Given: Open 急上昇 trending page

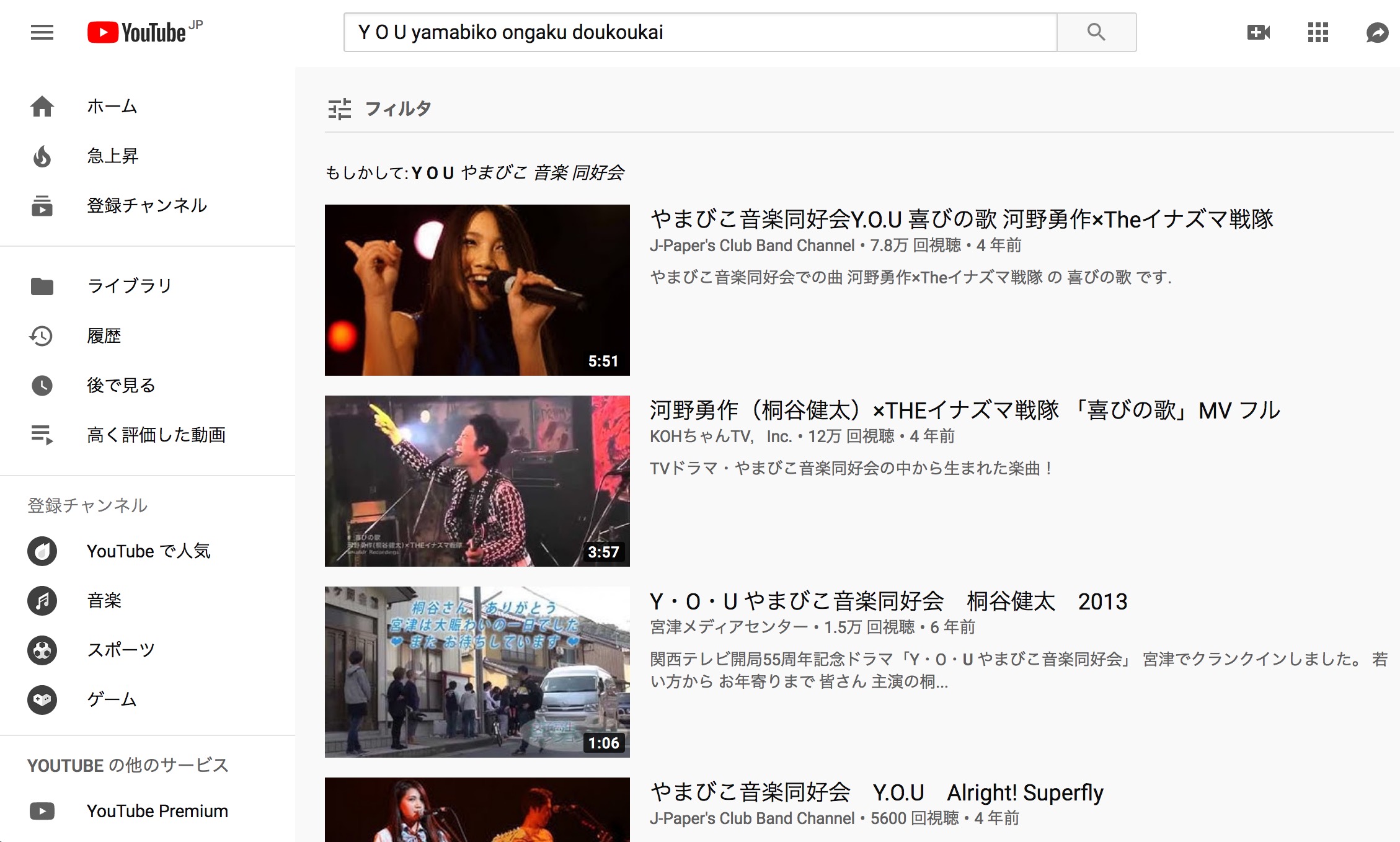Looking at the screenshot, I should pyautogui.click(x=112, y=156).
